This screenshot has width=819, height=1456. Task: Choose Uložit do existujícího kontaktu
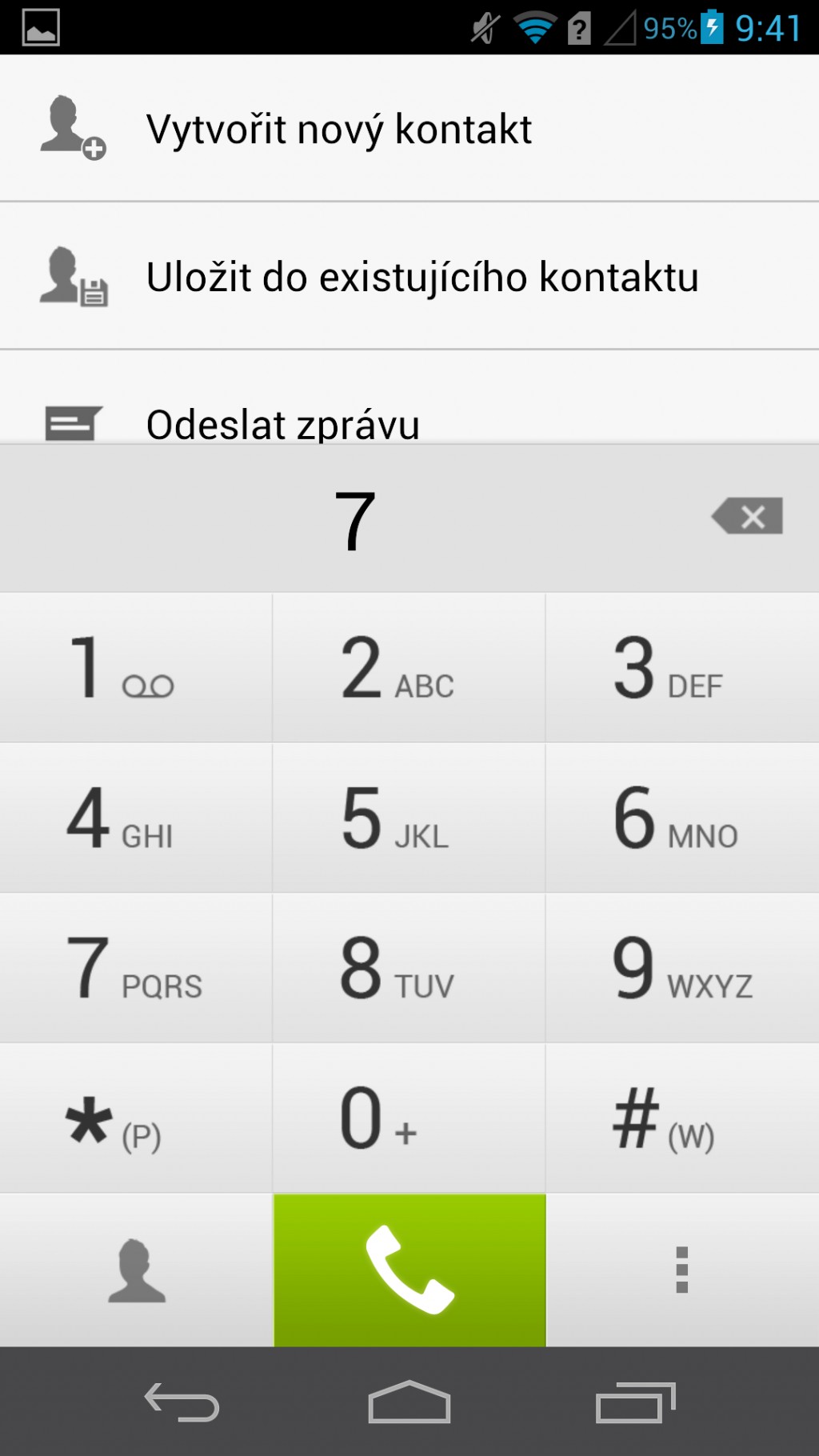[x=409, y=276]
